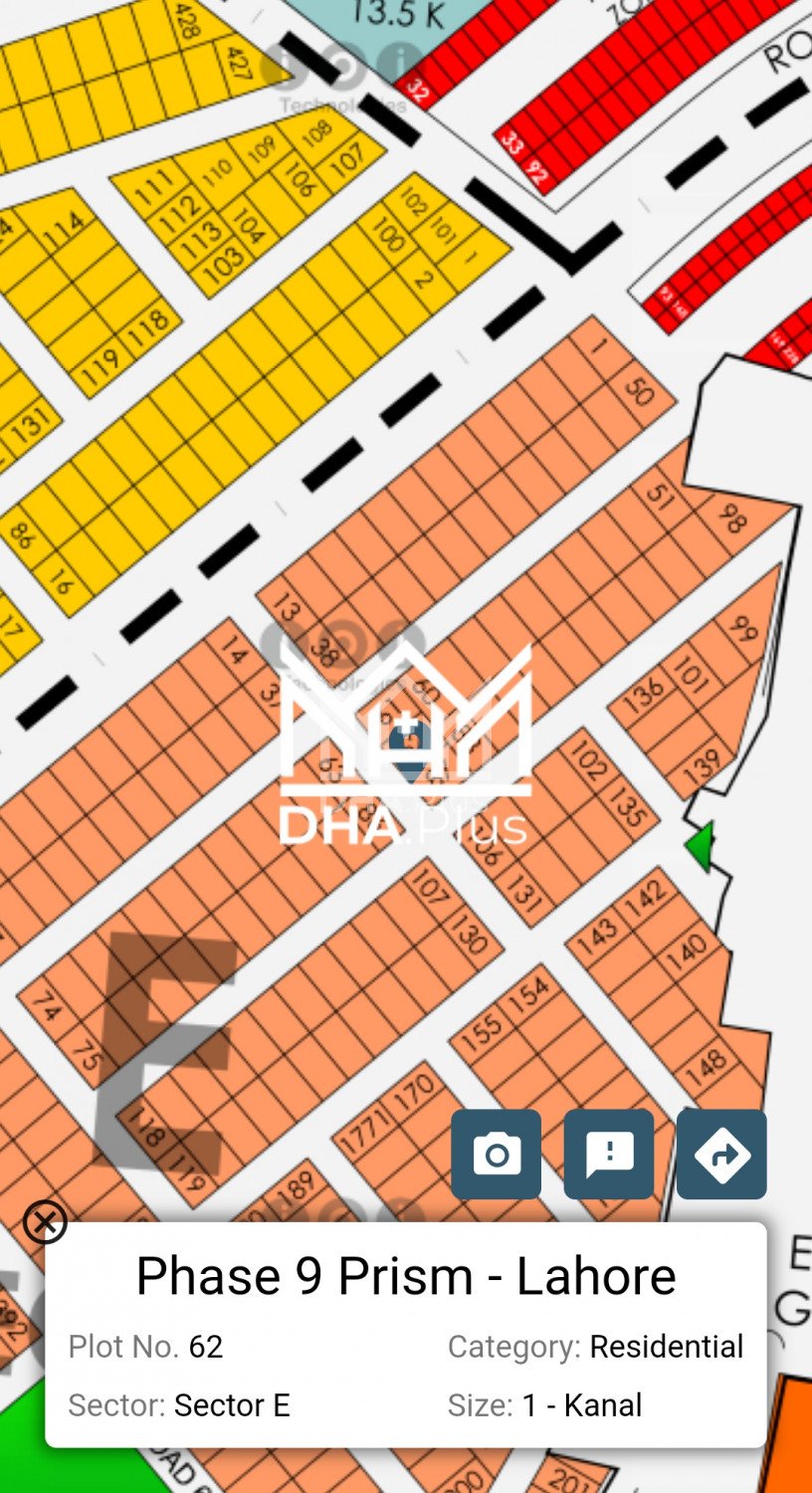Viewport: 812px width, 1493px height.
Task: Report an issue with the feedback icon
Action: [x=609, y=1155]
